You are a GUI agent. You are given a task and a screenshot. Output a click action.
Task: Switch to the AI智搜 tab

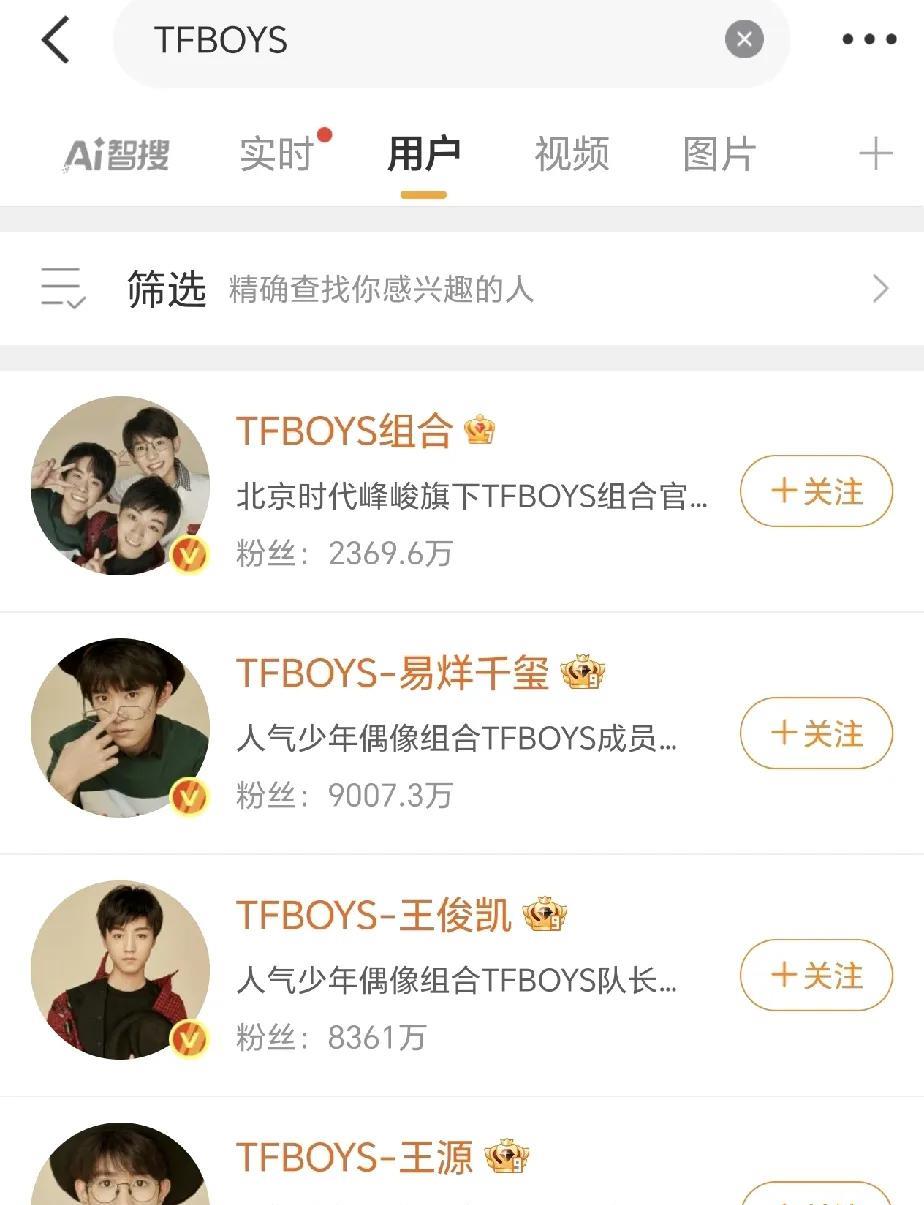pos(117,155)
